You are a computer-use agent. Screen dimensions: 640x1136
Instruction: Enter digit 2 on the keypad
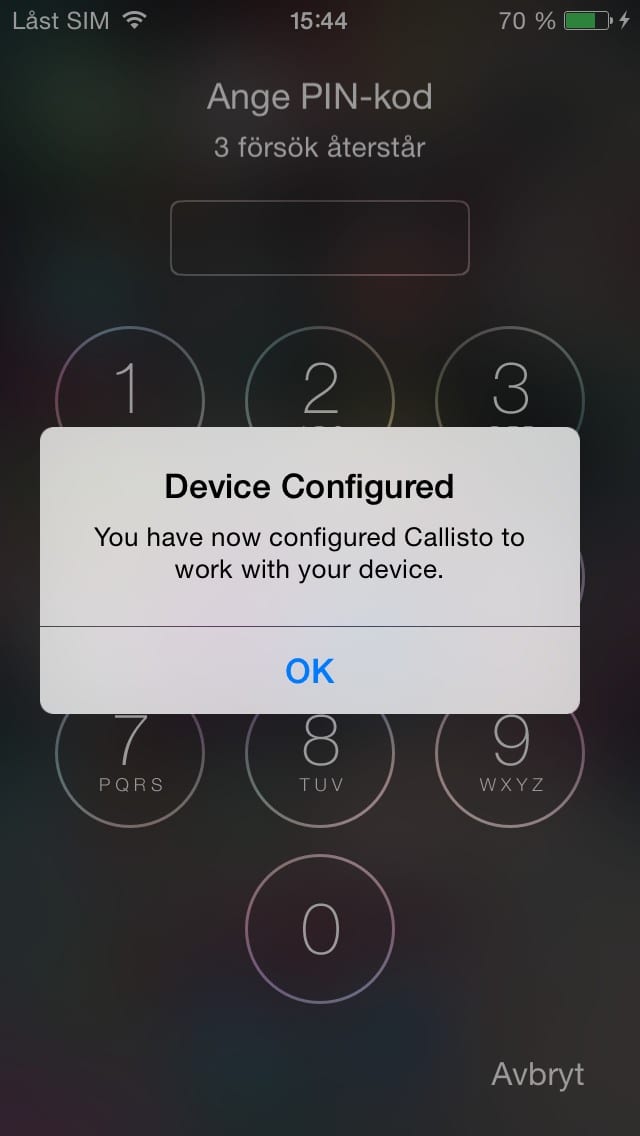click(320, 385)
